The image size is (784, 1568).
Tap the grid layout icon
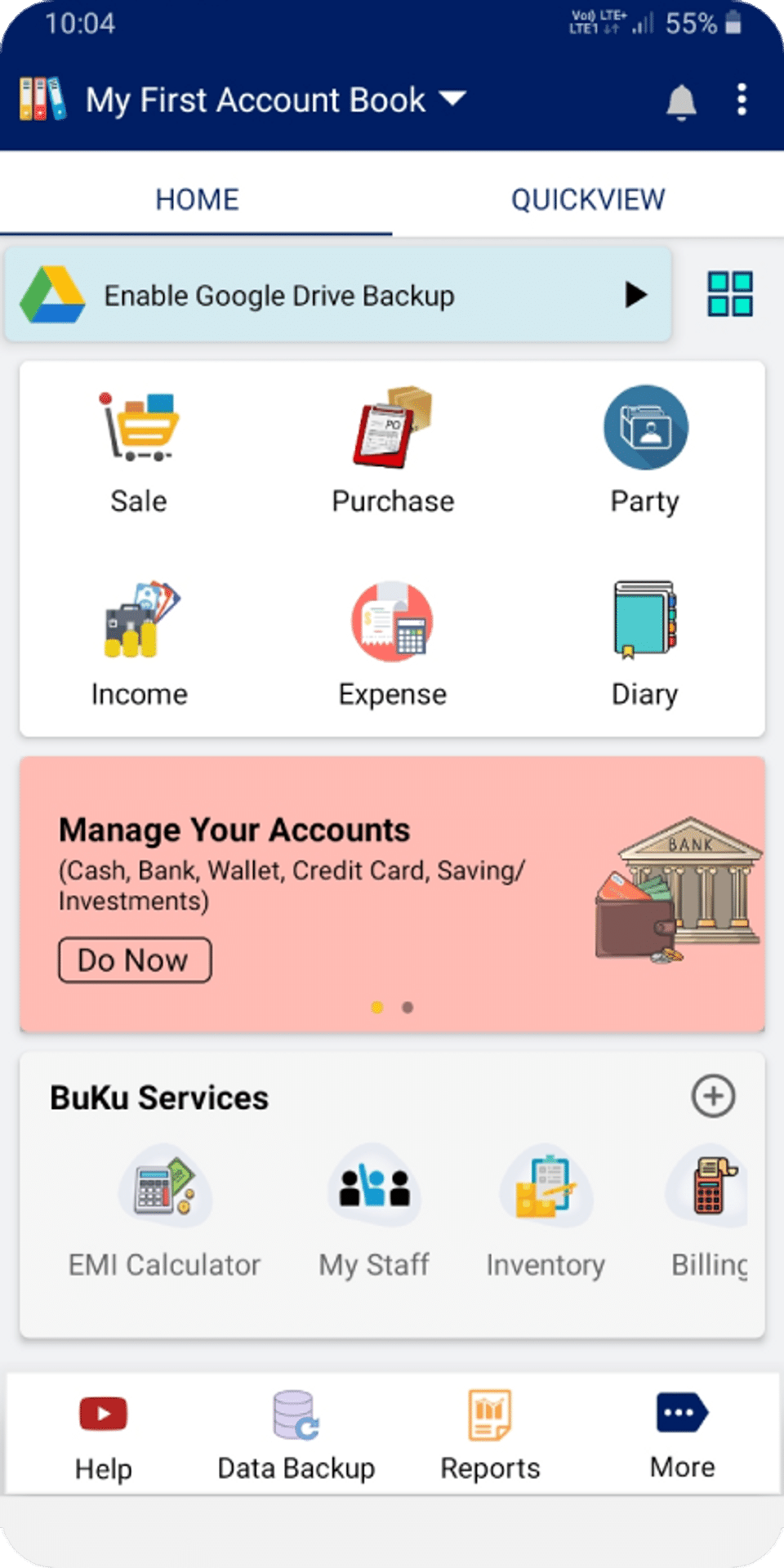(729, 294)
